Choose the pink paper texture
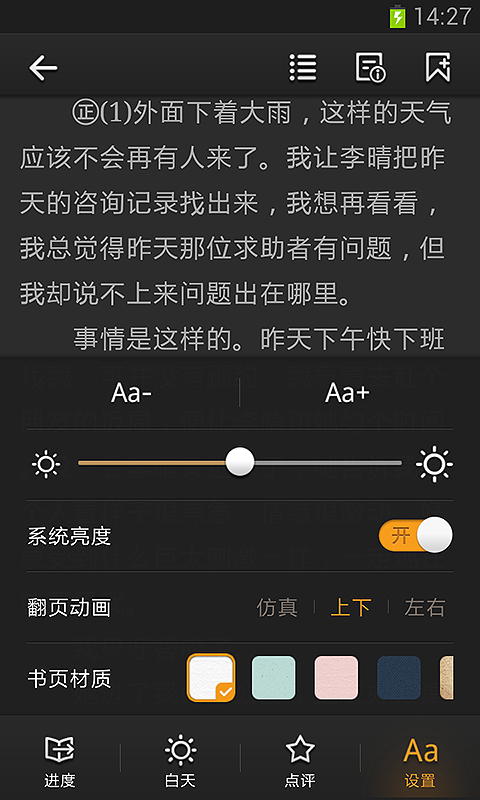Image resolution: width=480 pixels, height=800 pixels. [x=336, y=678]
